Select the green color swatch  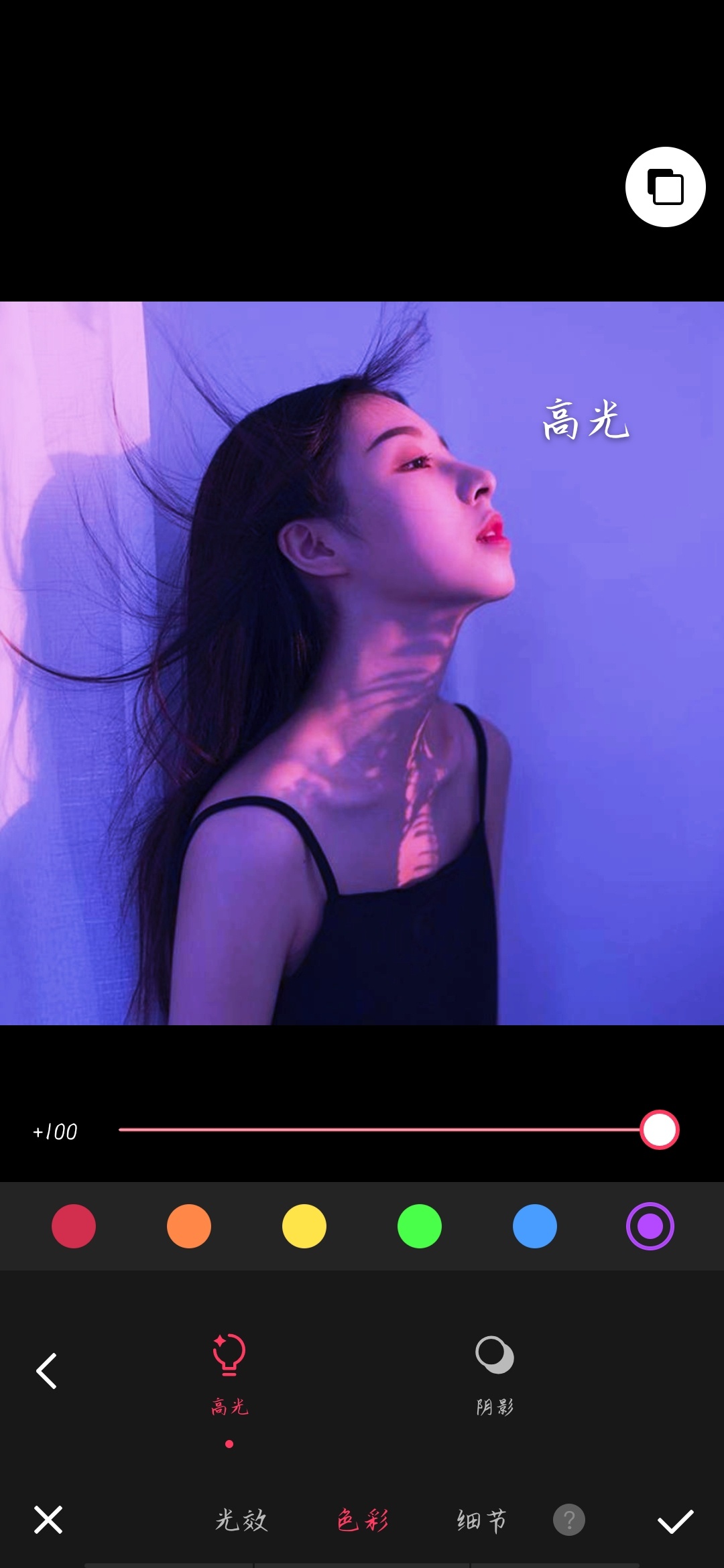420,1226
